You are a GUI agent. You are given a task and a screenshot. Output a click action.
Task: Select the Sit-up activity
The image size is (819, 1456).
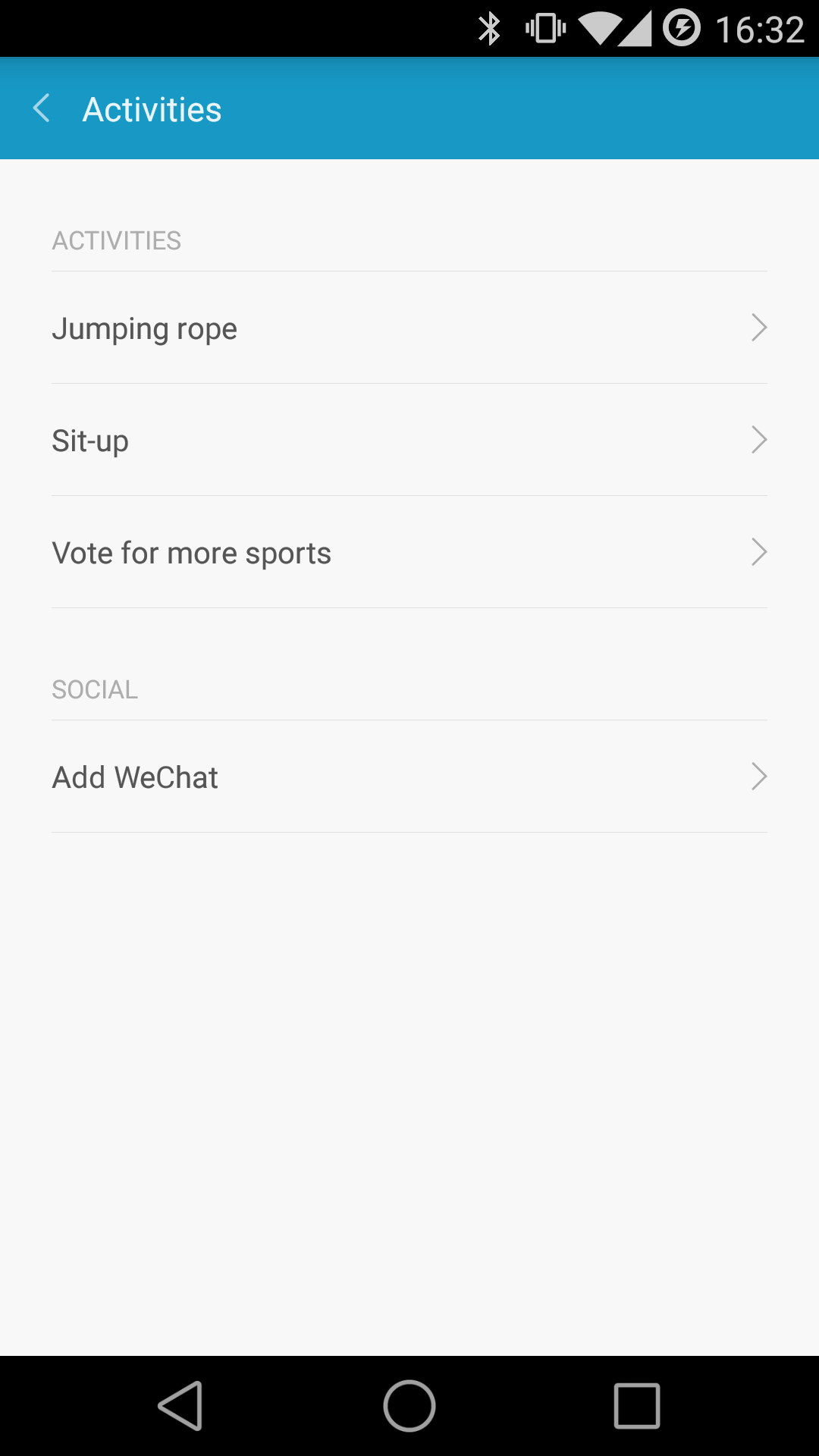409,440
